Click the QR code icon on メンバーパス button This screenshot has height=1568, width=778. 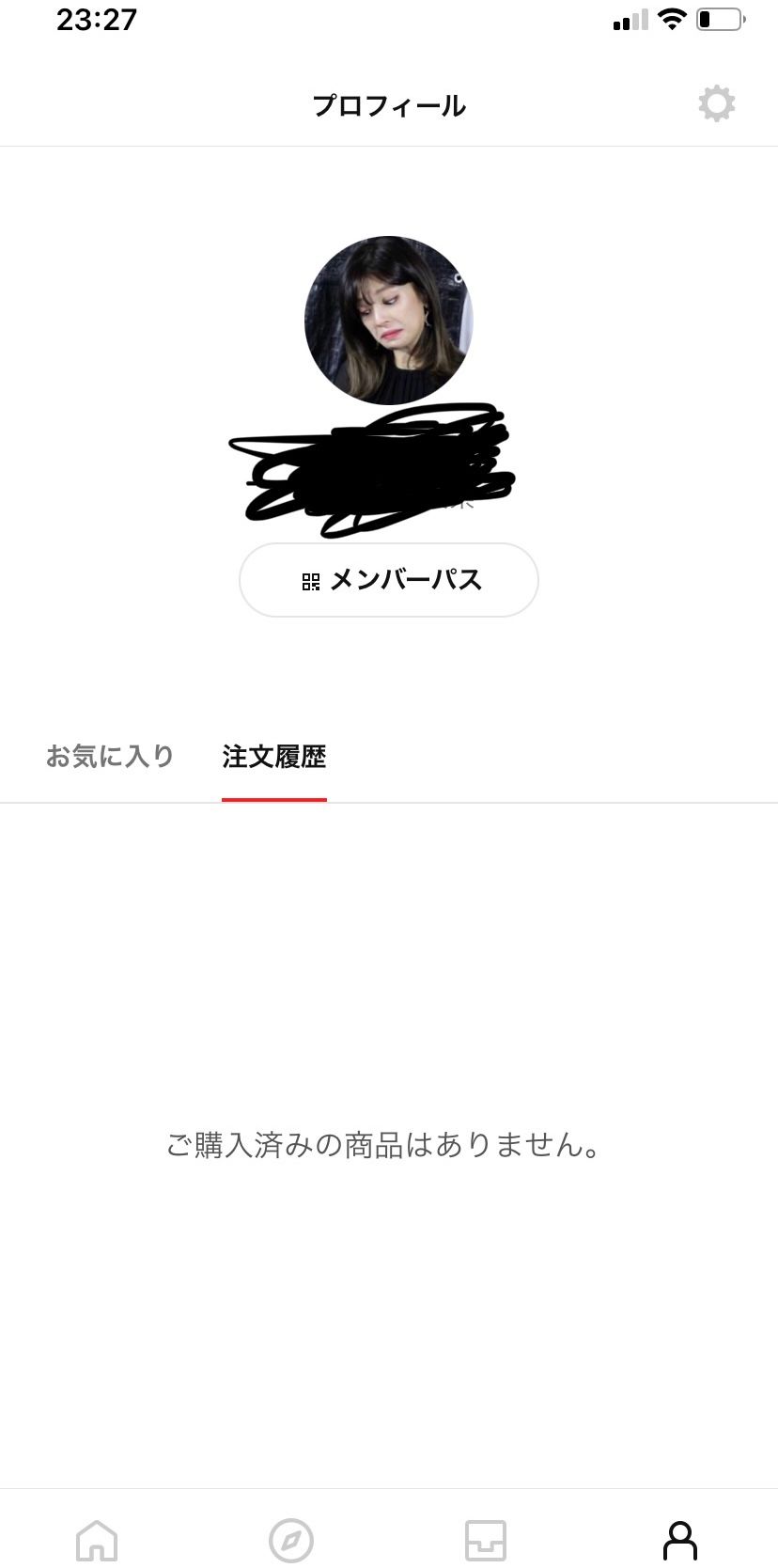click(x=310, y=580)
